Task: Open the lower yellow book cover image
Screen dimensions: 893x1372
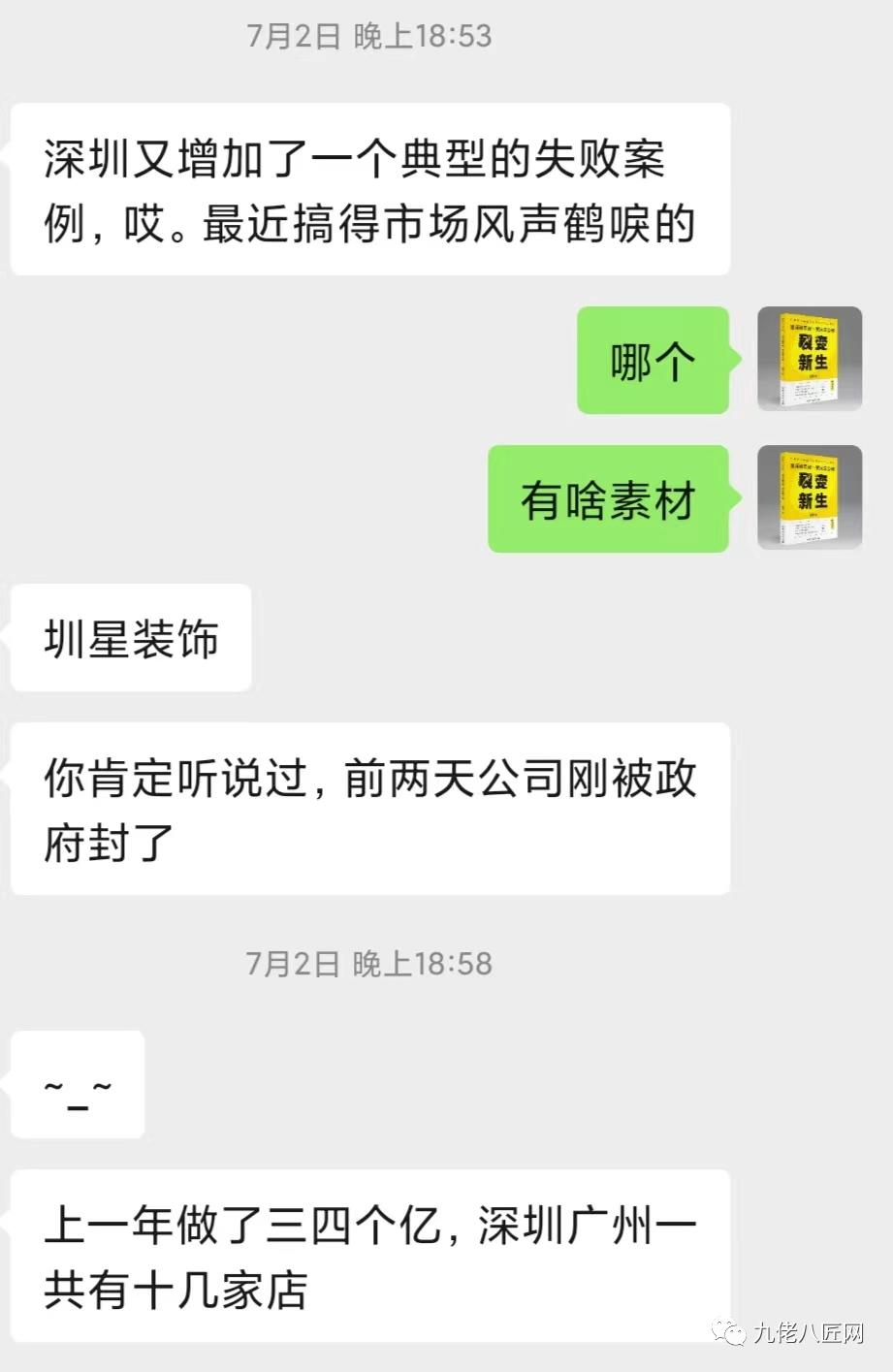Action: tap(811, 499)
